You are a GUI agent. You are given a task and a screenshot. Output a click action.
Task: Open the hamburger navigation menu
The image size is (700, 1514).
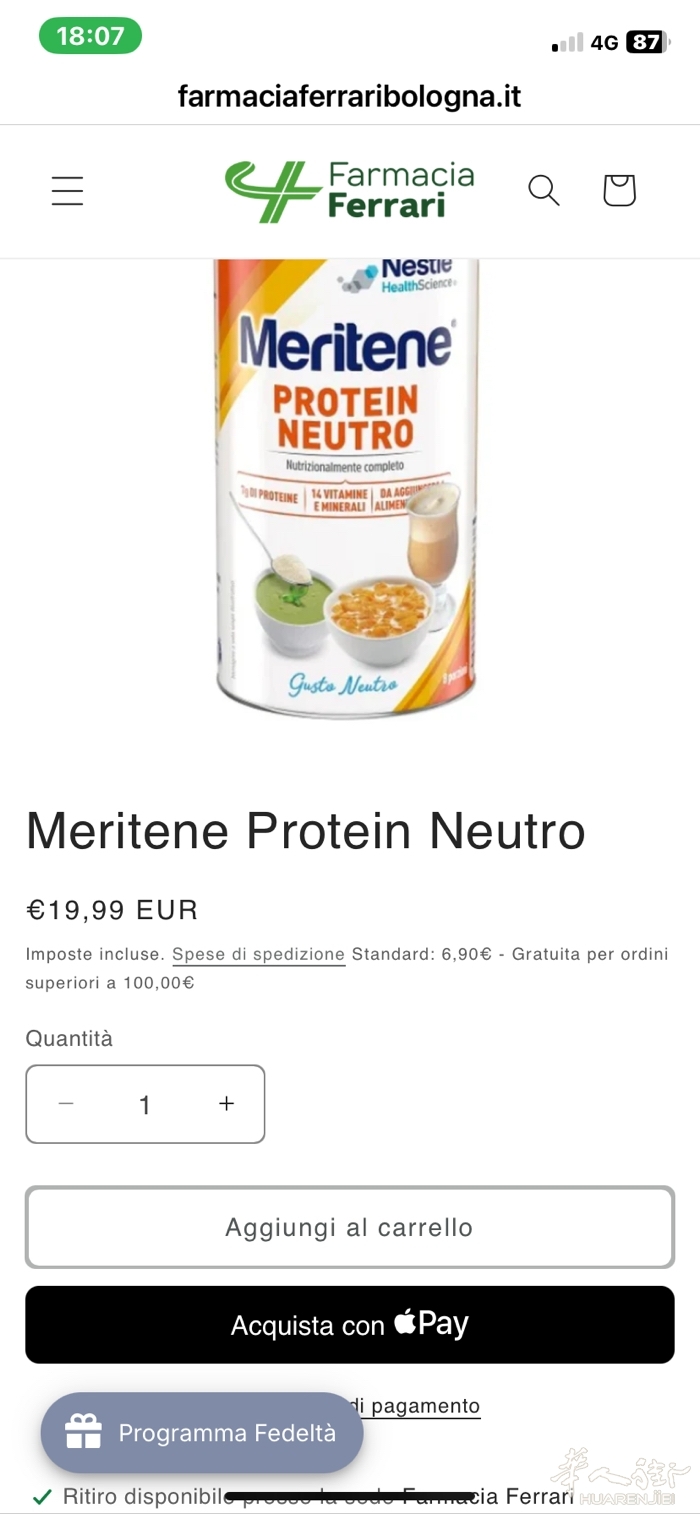pyautogui.click(x=67, y=190)
